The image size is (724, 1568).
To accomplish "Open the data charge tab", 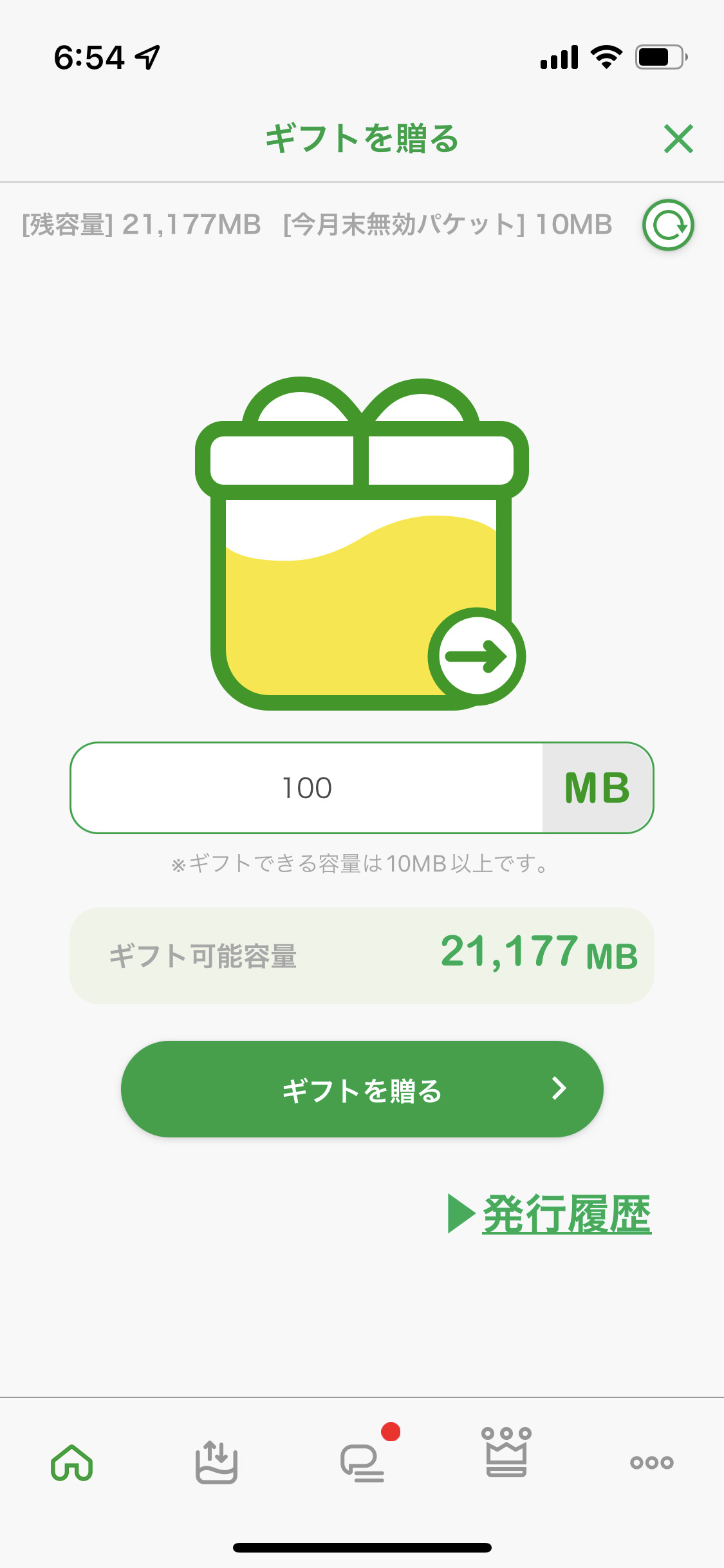I will 217,1462.
